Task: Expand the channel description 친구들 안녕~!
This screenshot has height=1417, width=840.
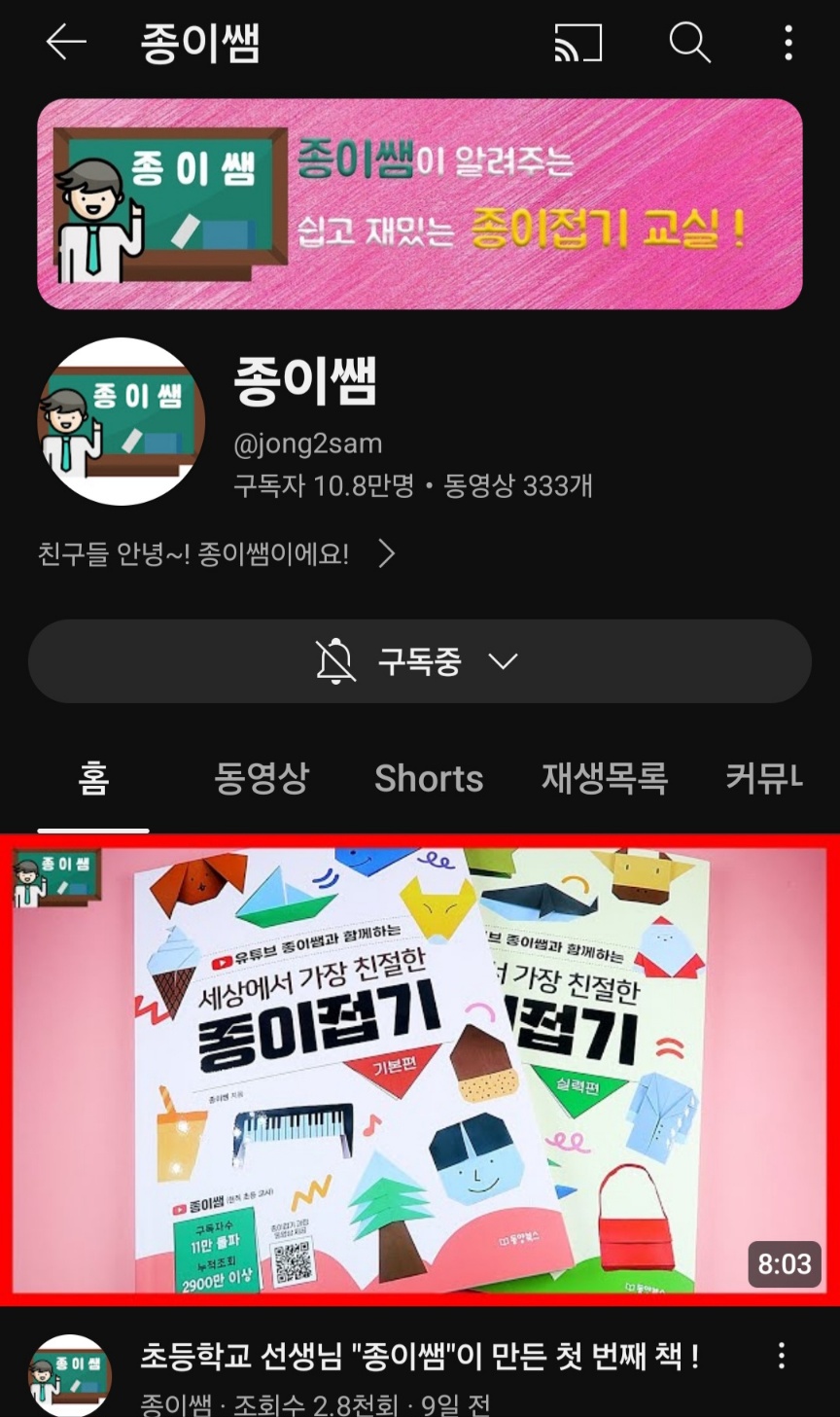Action: coord(216,554)
